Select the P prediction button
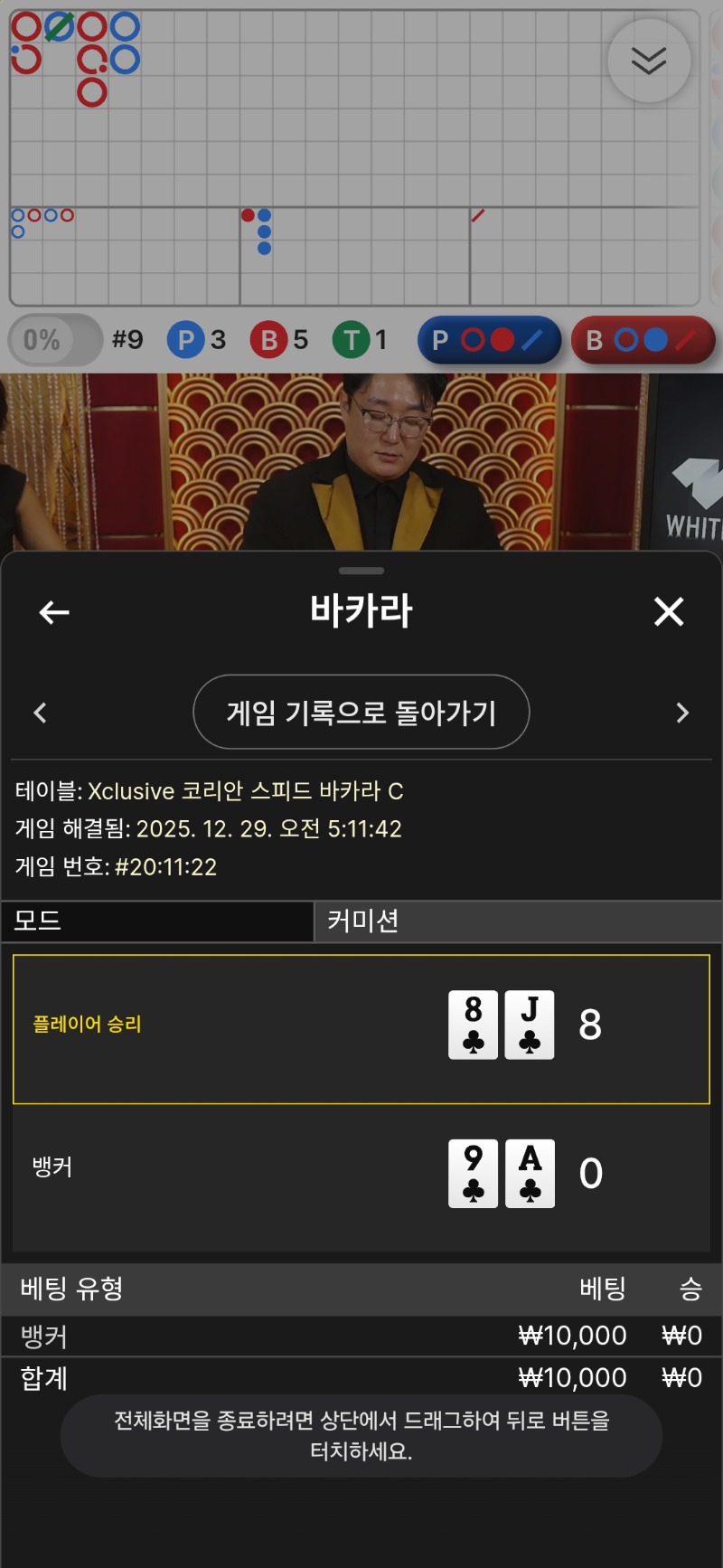 click(489, 340)
